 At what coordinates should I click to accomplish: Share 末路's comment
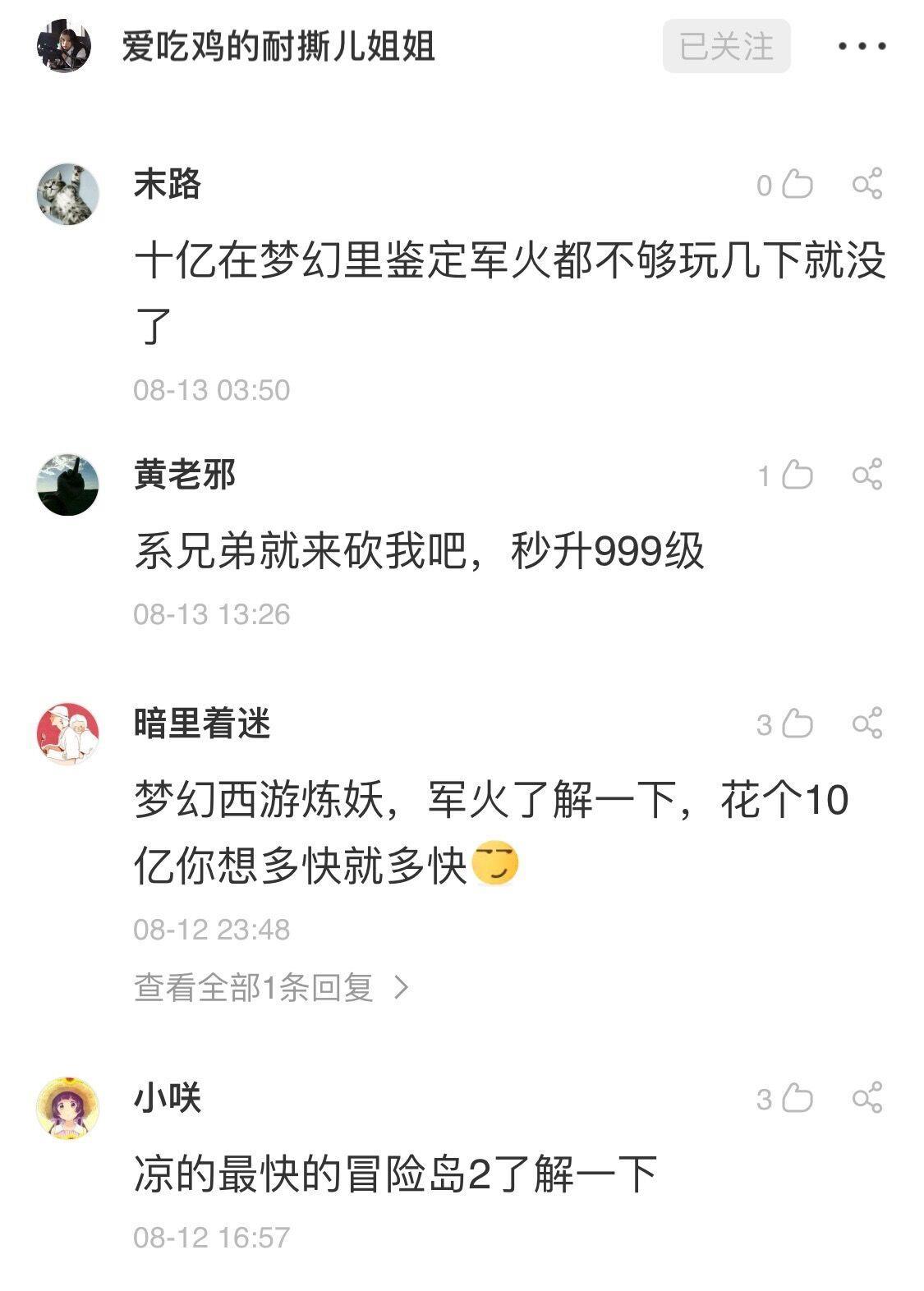click(x=867, y=184)
